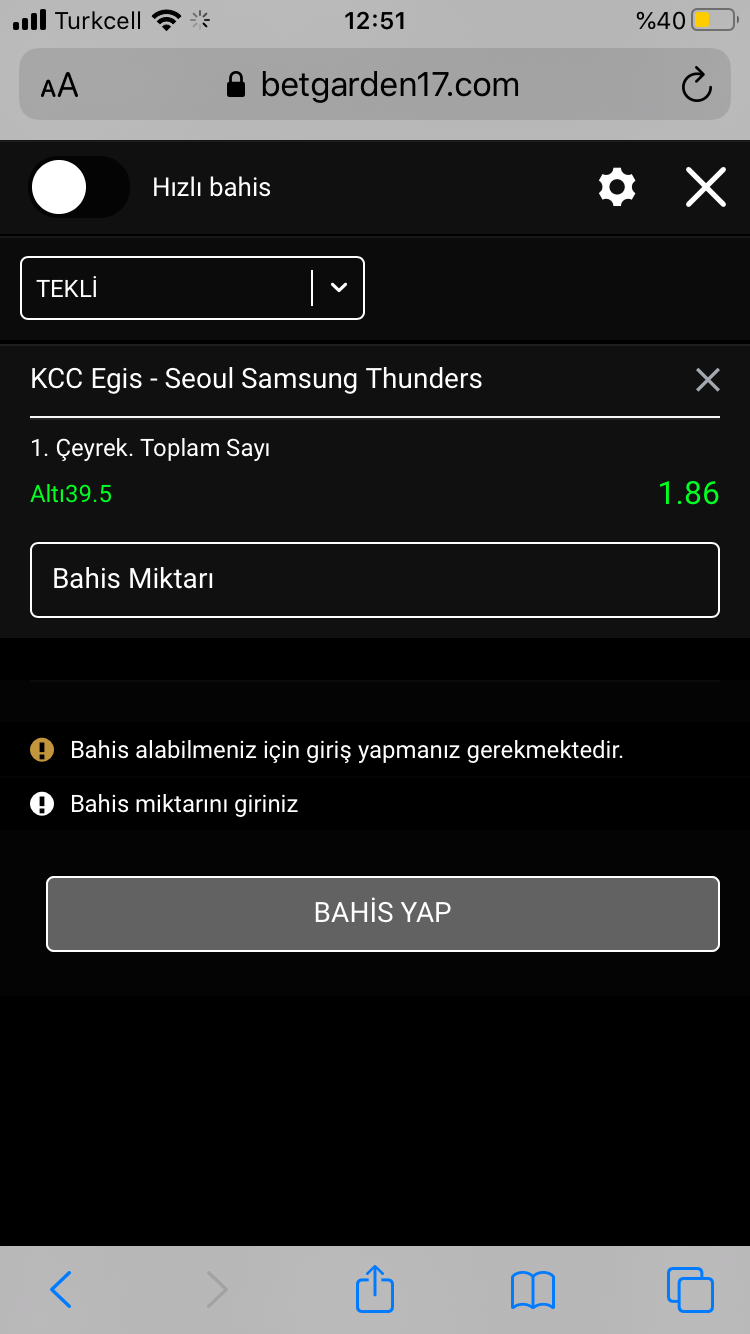Open bet slip settings gear

point(616,187)
